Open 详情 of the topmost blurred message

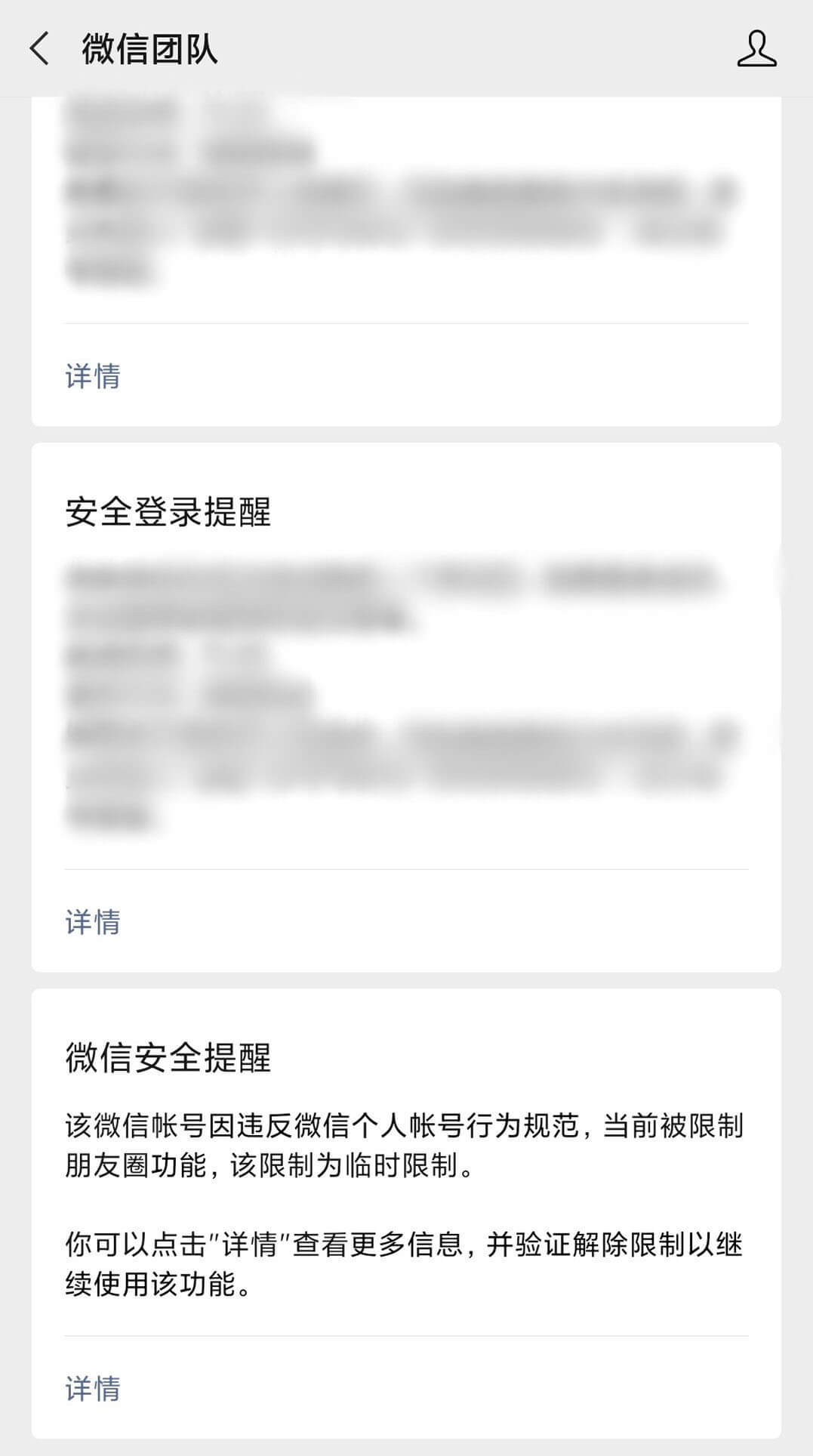coord(93,376)
